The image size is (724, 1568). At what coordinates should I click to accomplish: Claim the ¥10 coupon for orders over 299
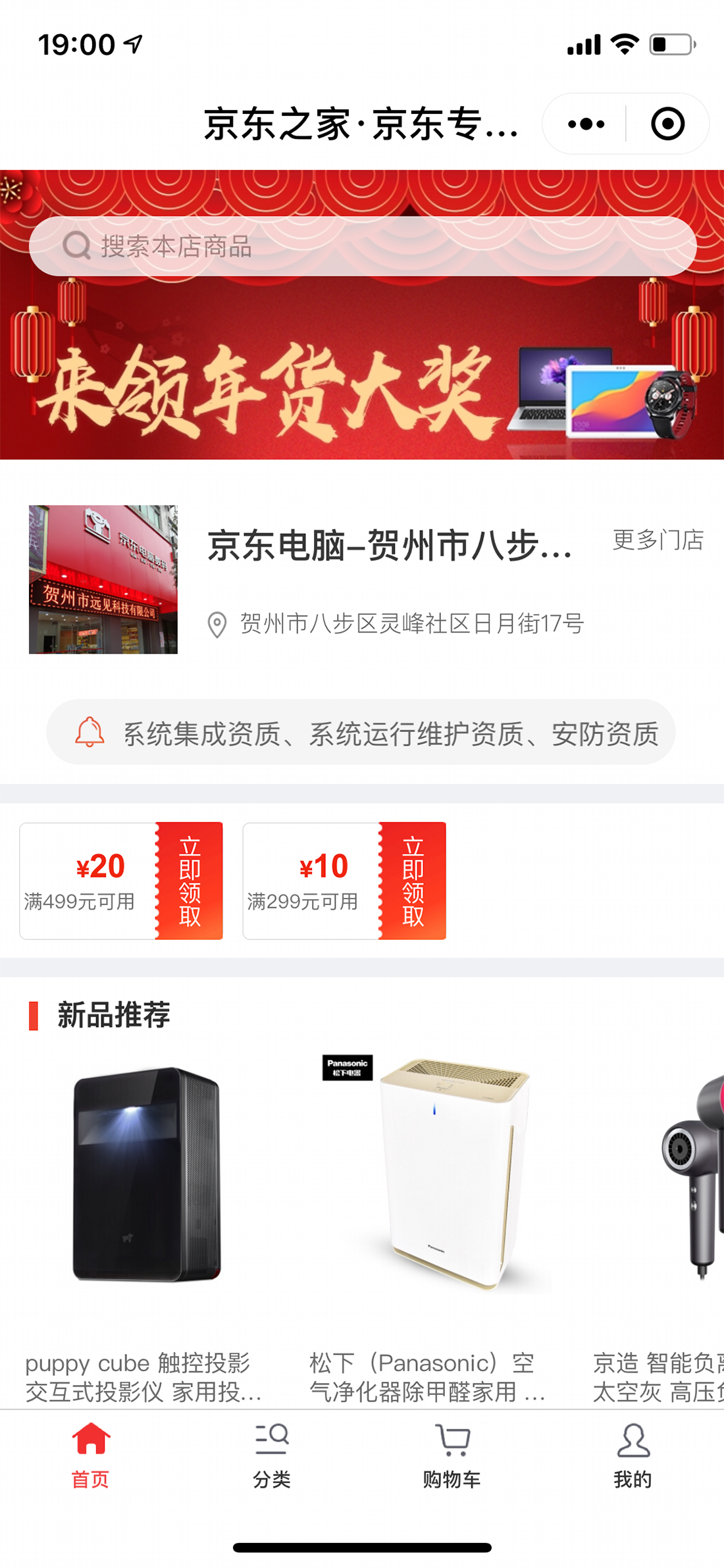(412, 881)
